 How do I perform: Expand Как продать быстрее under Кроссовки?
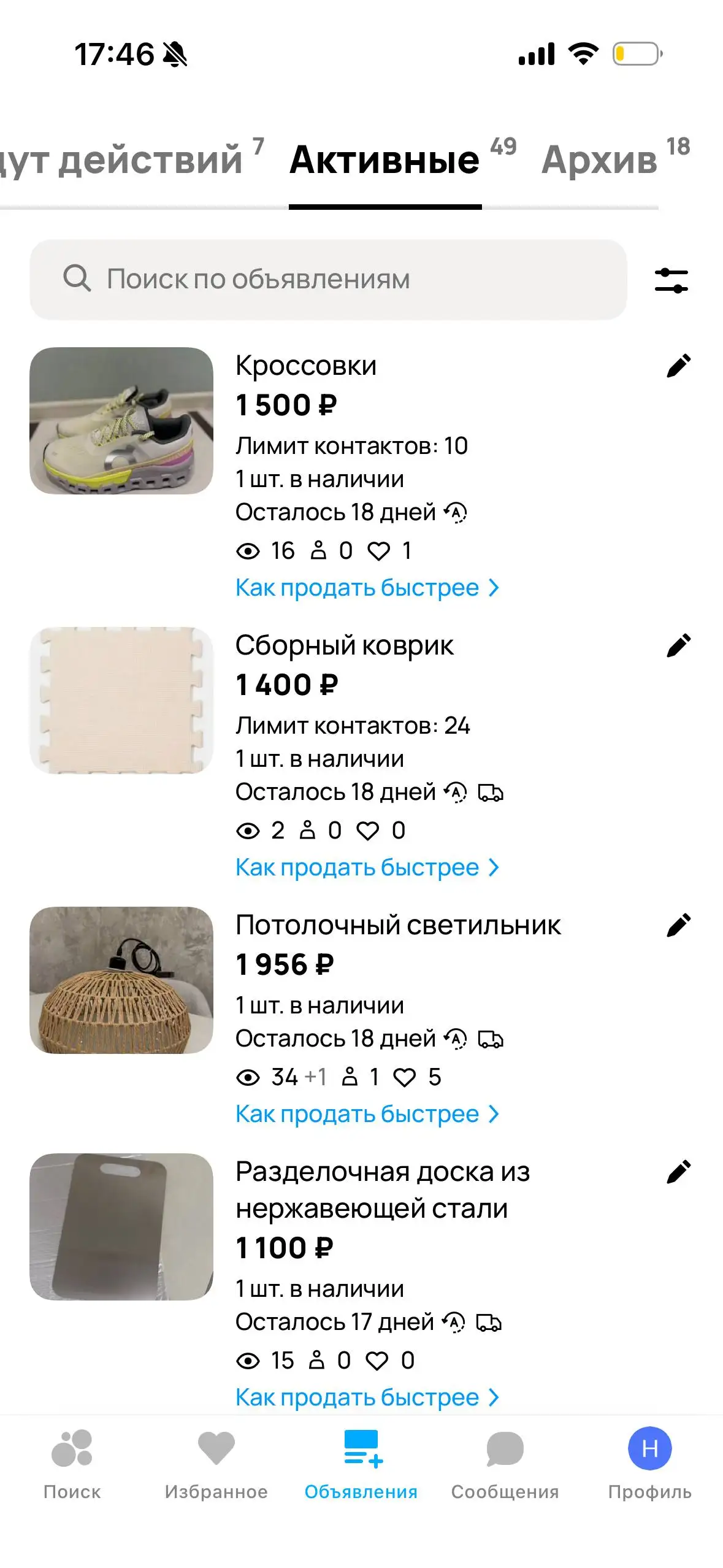point(367,587)
